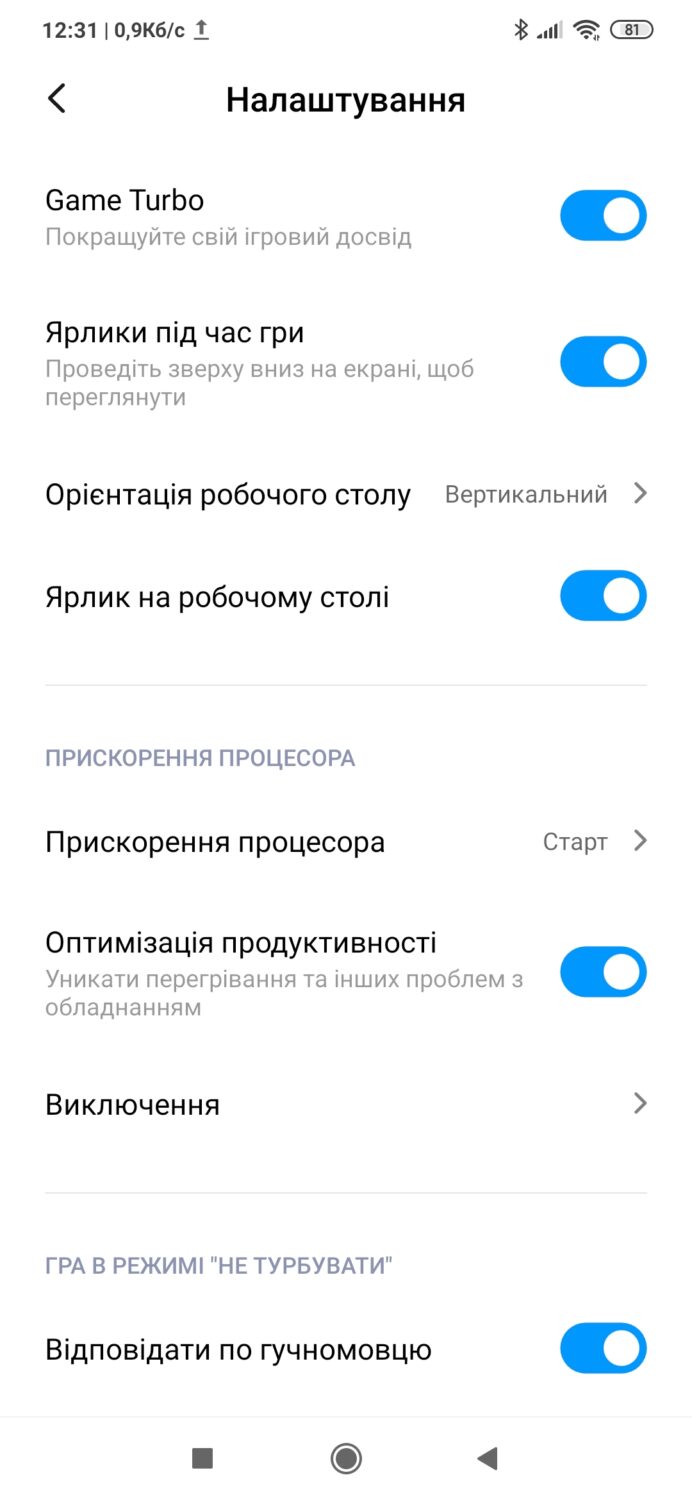Go back using the top-left arrow
Image resolution: width=692 pixels, height=1500 pixels.
[57, 99]
